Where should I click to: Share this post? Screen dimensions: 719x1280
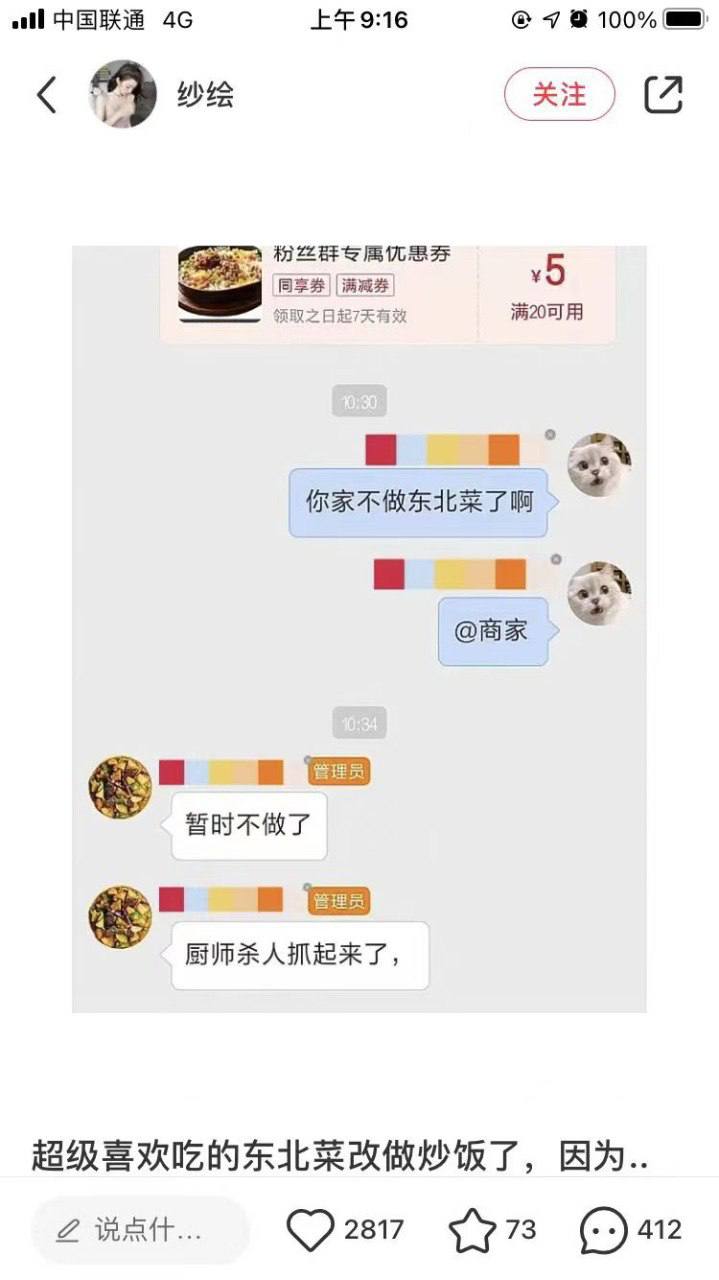(663, 95)
